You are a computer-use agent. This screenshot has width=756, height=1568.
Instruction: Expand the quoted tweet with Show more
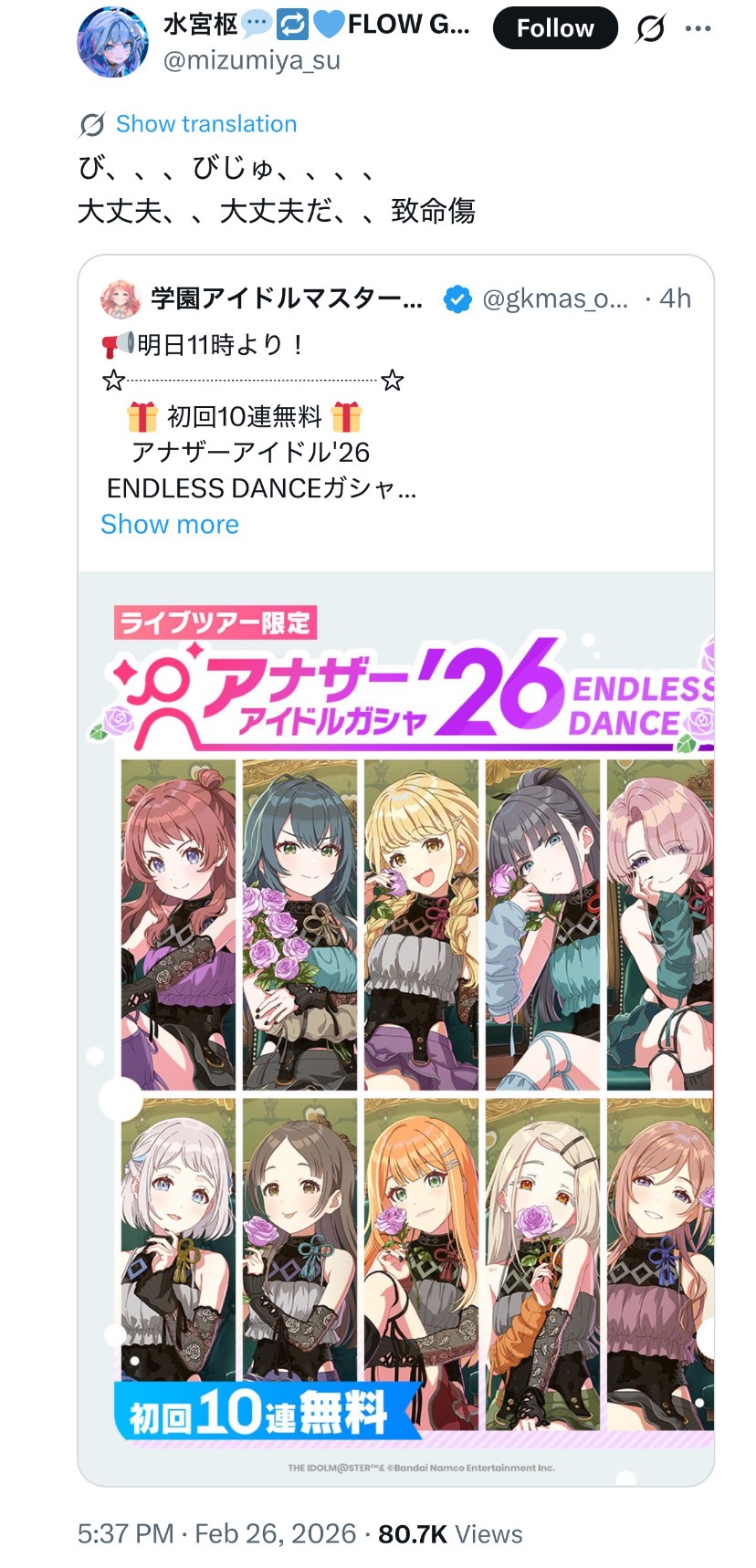170,524
